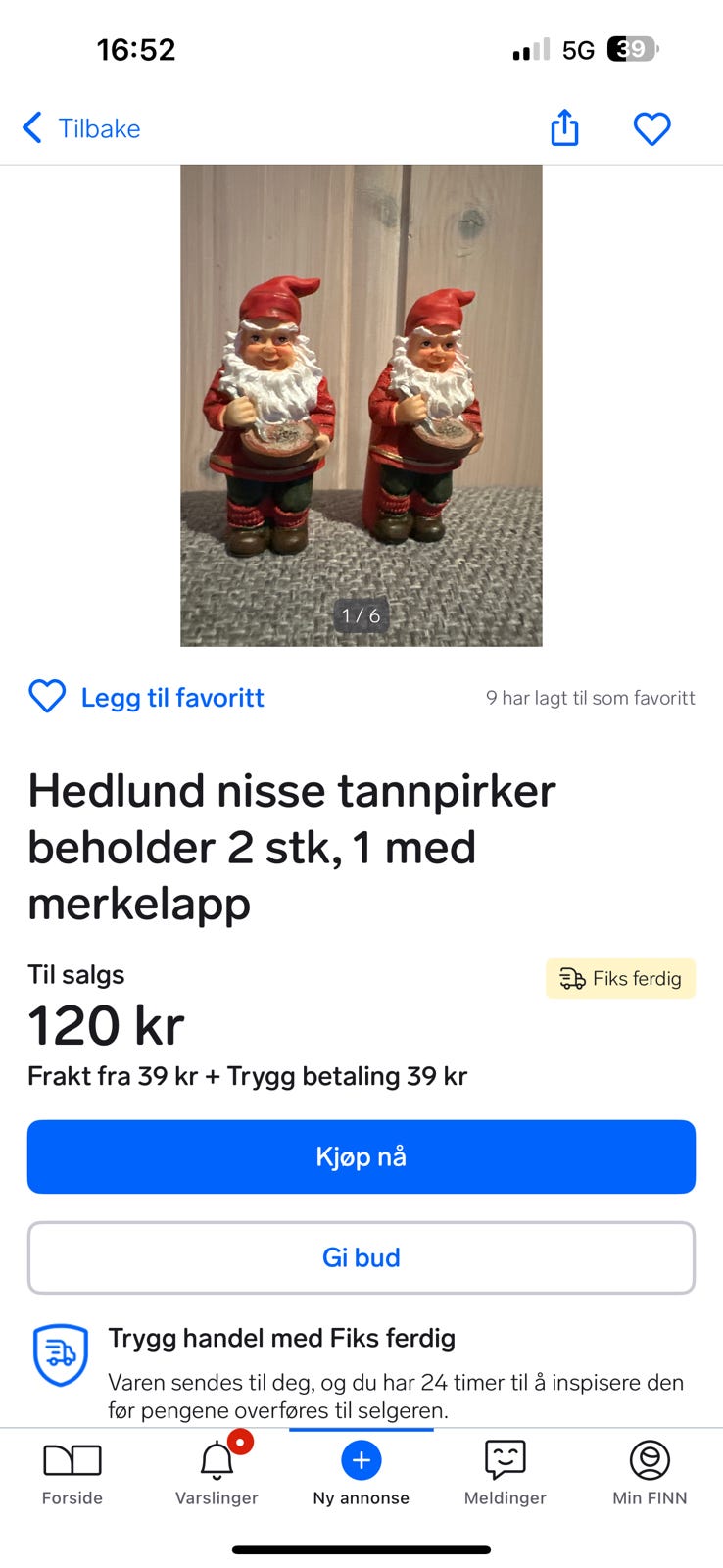Tap the back chevron next to Tilbake
The height and width of the screenshot is (1568, 723).
[x=31, y=127]
